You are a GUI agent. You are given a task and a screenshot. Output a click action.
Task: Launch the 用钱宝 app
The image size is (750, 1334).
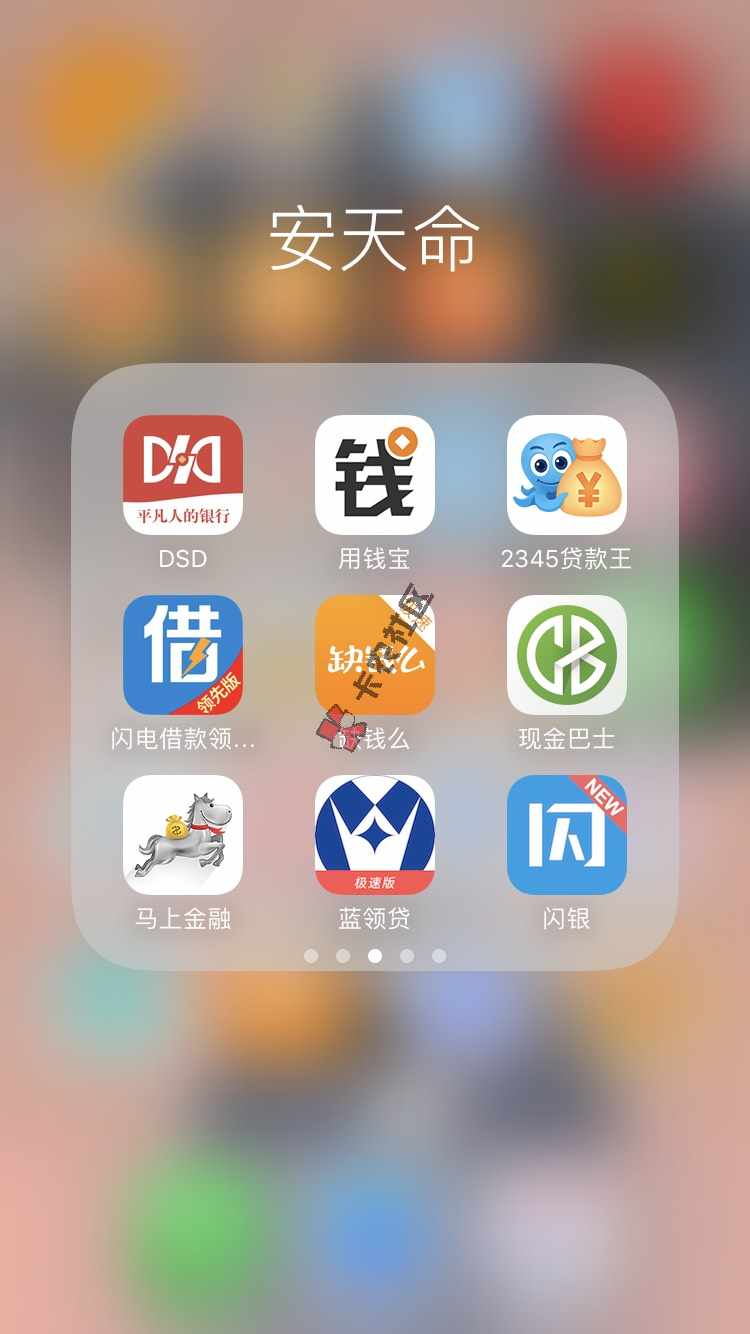375,475
